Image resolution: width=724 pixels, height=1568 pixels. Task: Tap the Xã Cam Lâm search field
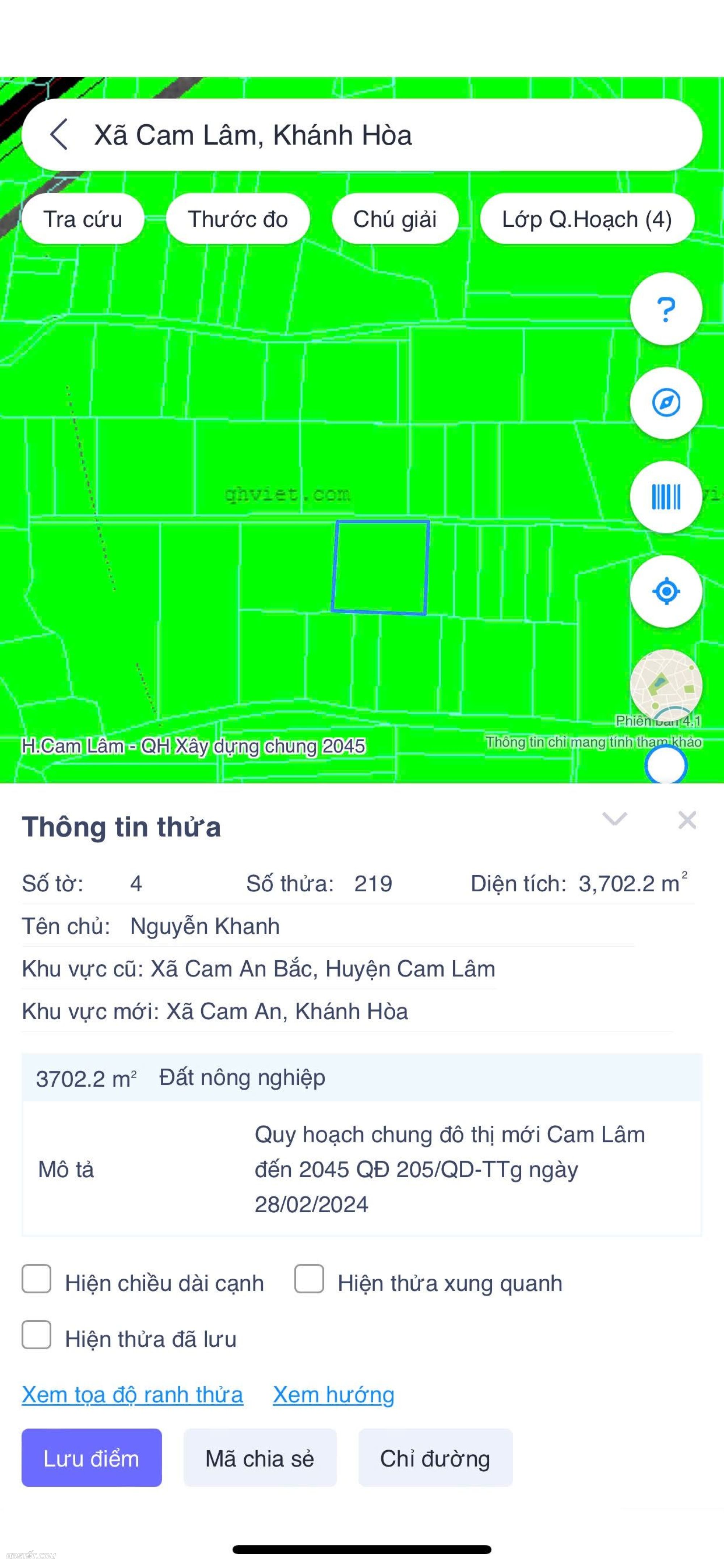365,135
